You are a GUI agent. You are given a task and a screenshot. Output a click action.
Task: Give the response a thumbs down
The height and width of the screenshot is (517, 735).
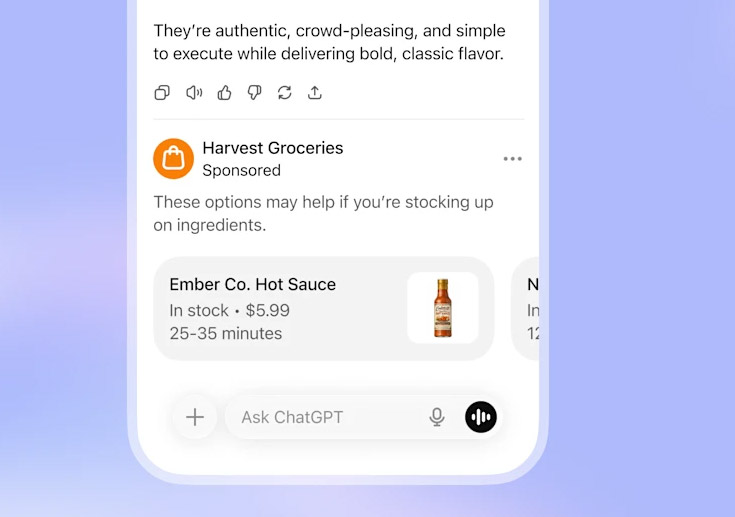pos(254,93)
